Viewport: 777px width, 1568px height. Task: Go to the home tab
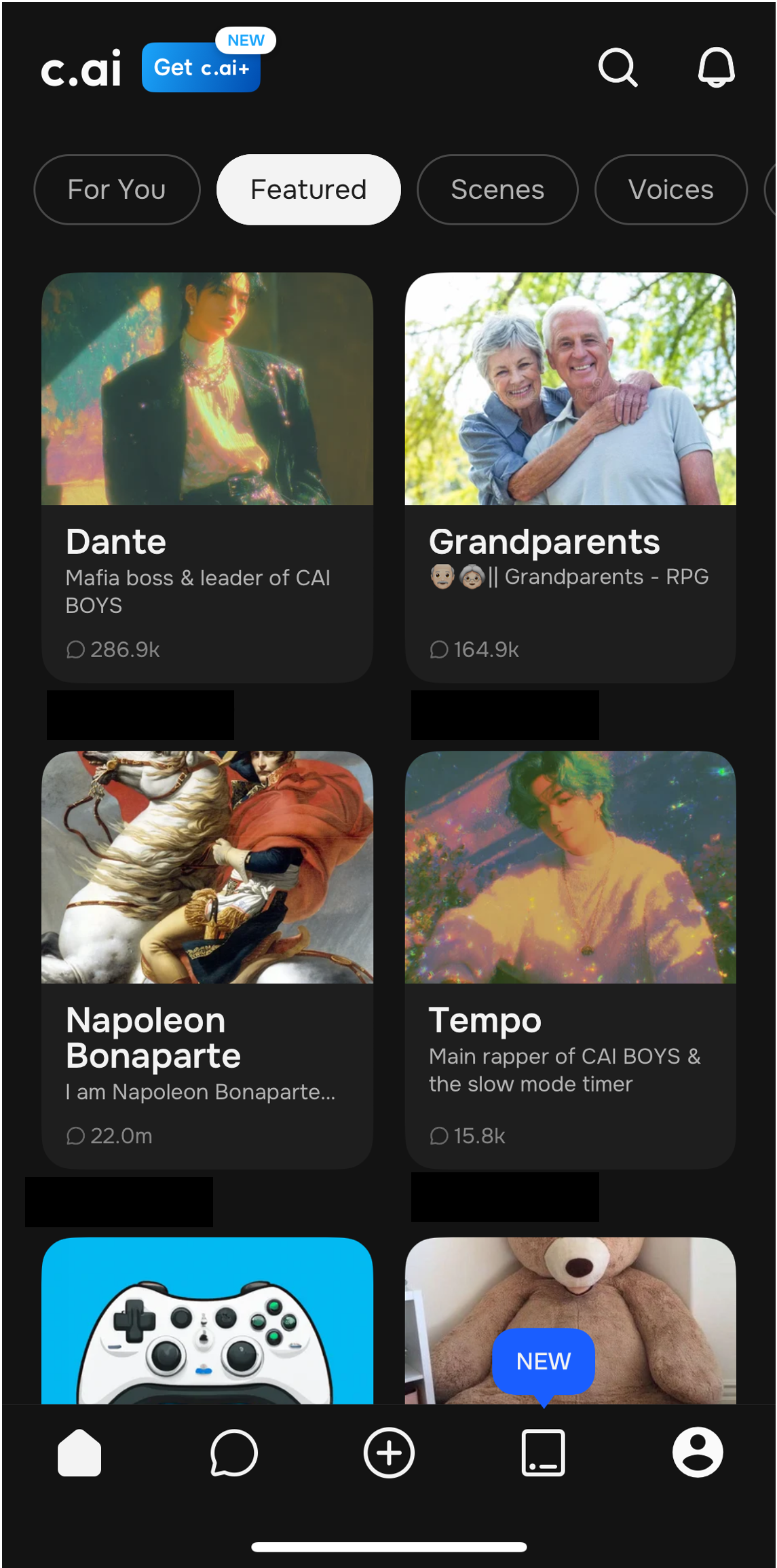79,1453
